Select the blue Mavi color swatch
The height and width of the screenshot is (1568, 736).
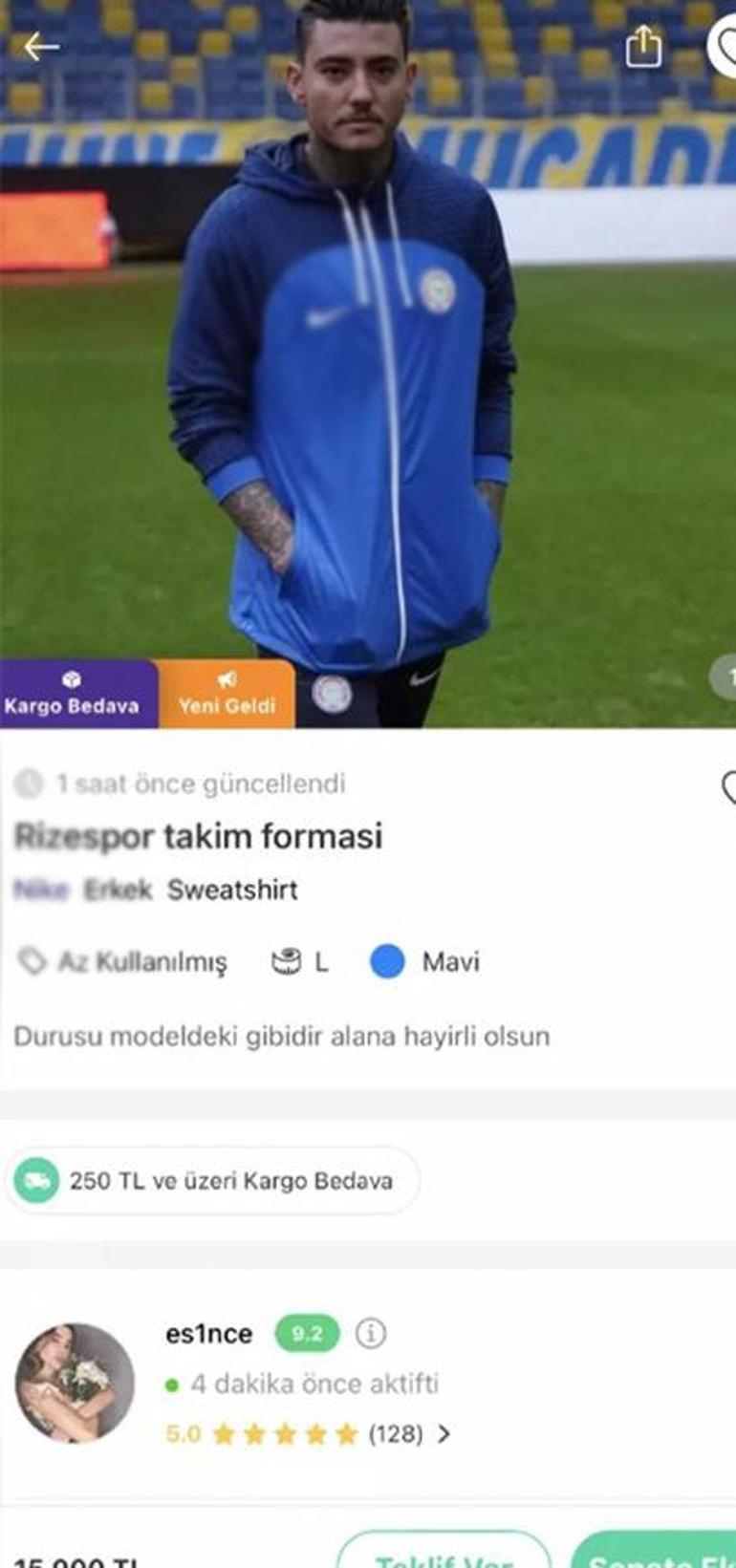[x=391, y=962]
